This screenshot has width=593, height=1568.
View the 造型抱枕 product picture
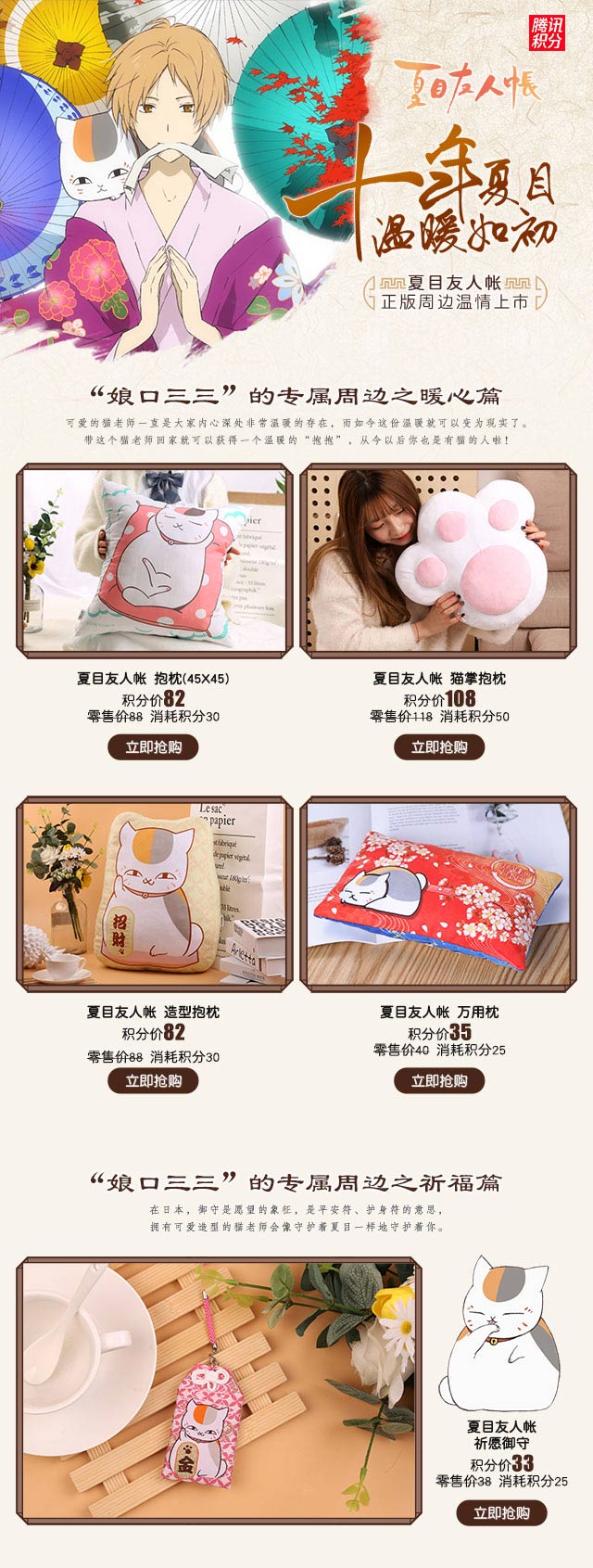pyautogui.click(x=155, y=894)
